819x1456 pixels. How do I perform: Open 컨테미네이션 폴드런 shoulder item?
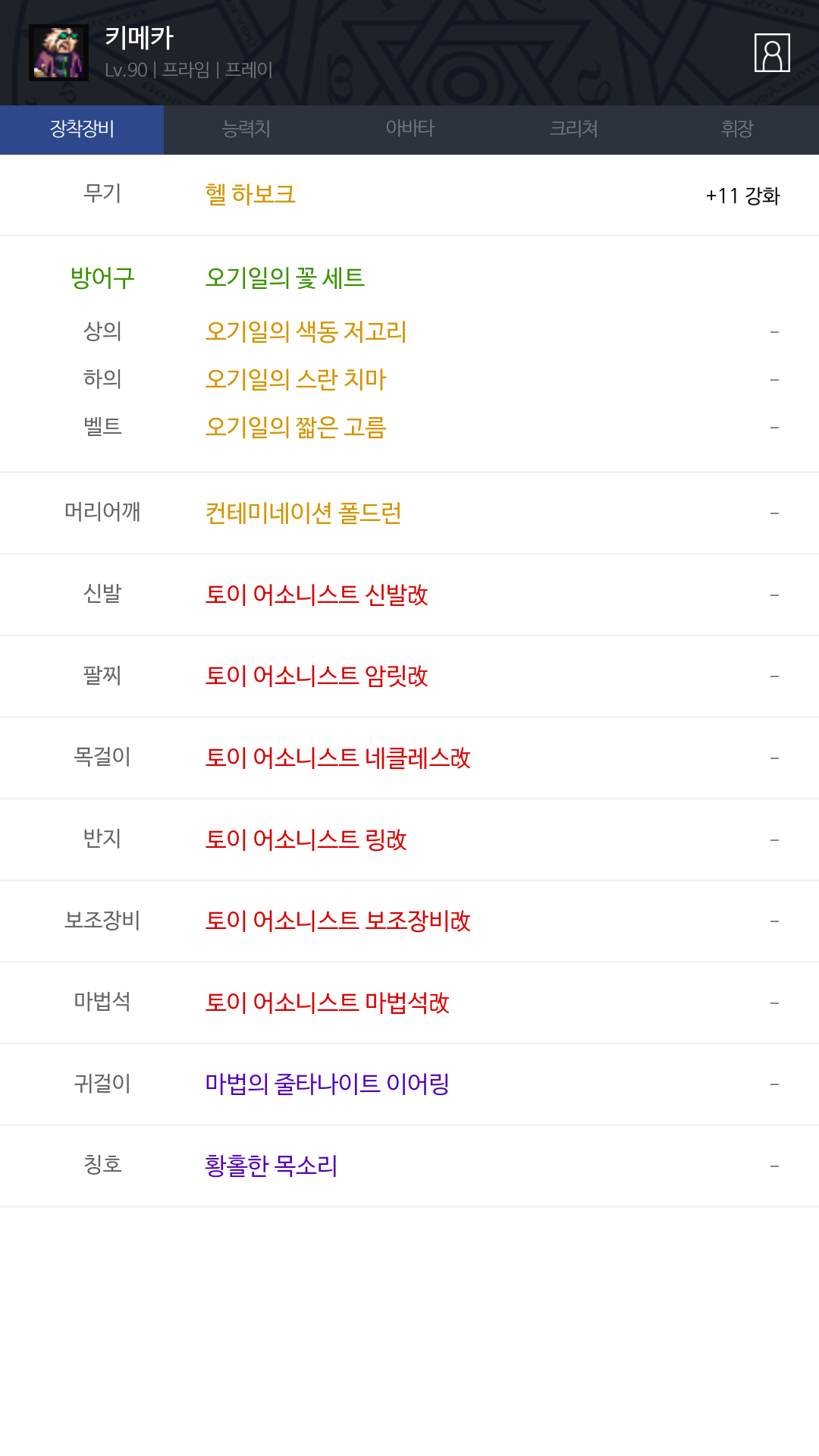pyautogui.click(x=303, y=513)
